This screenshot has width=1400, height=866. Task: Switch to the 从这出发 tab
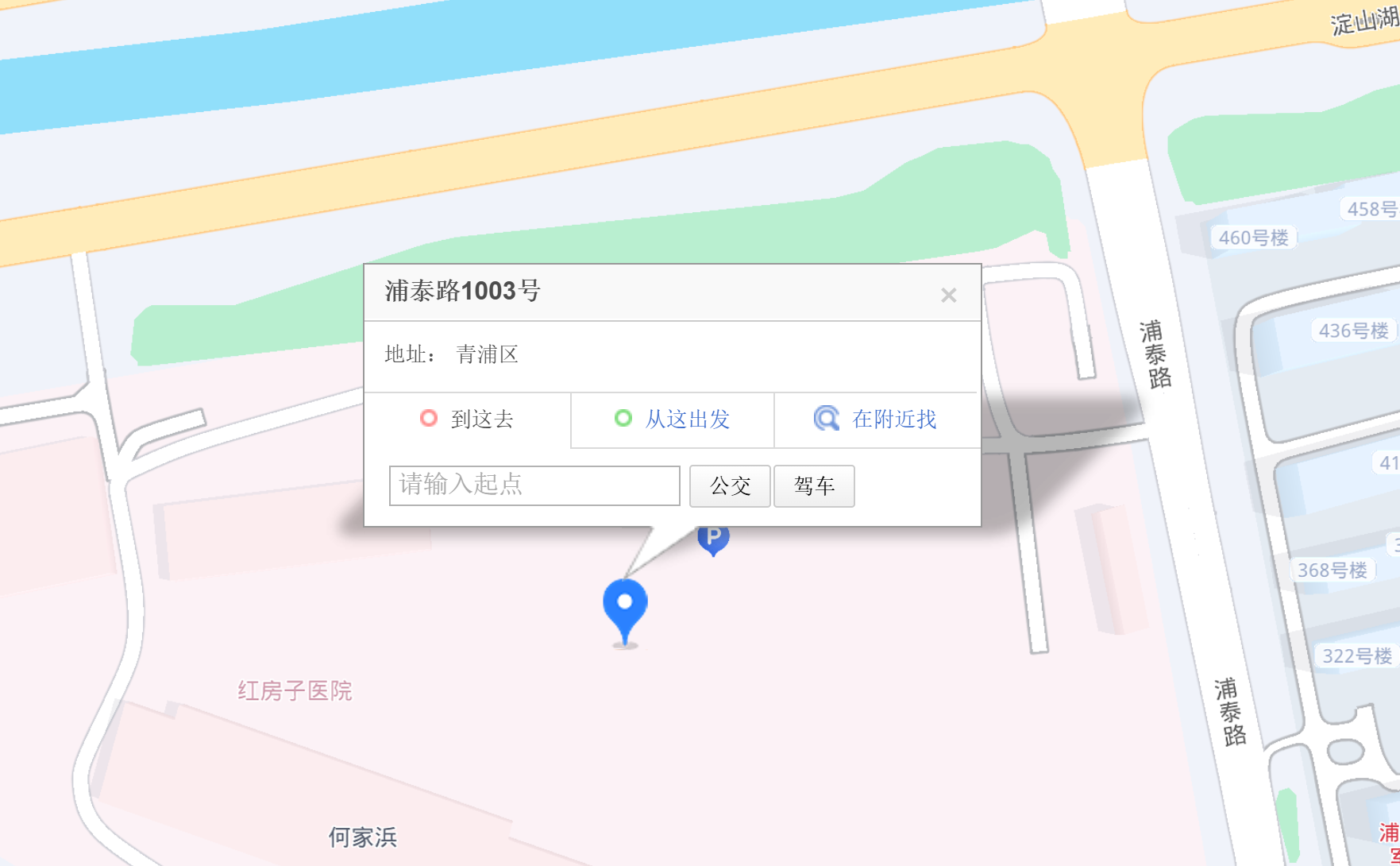coord(673,419)
